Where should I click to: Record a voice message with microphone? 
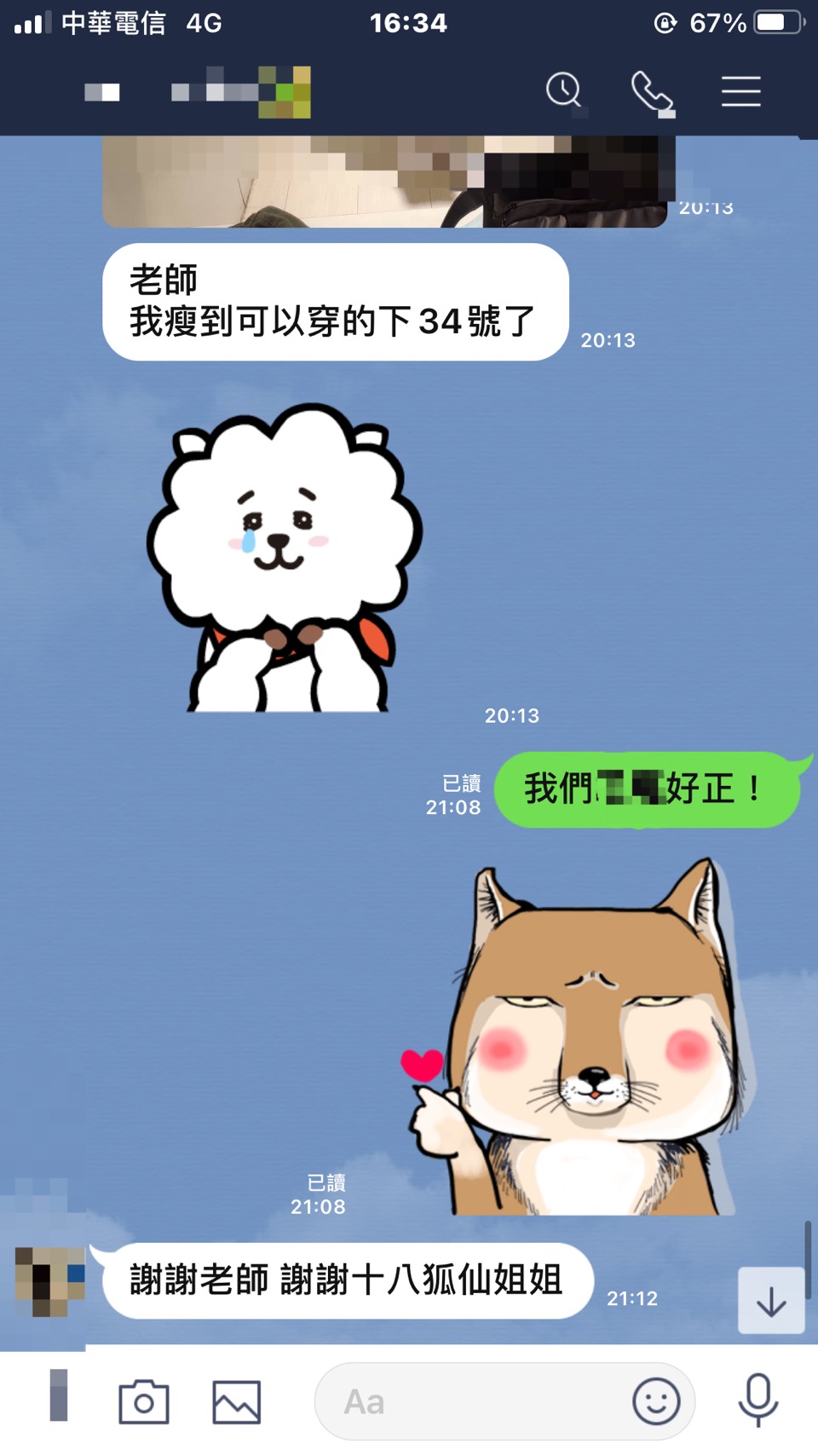pyautogui.click(x=758, y=1400)
